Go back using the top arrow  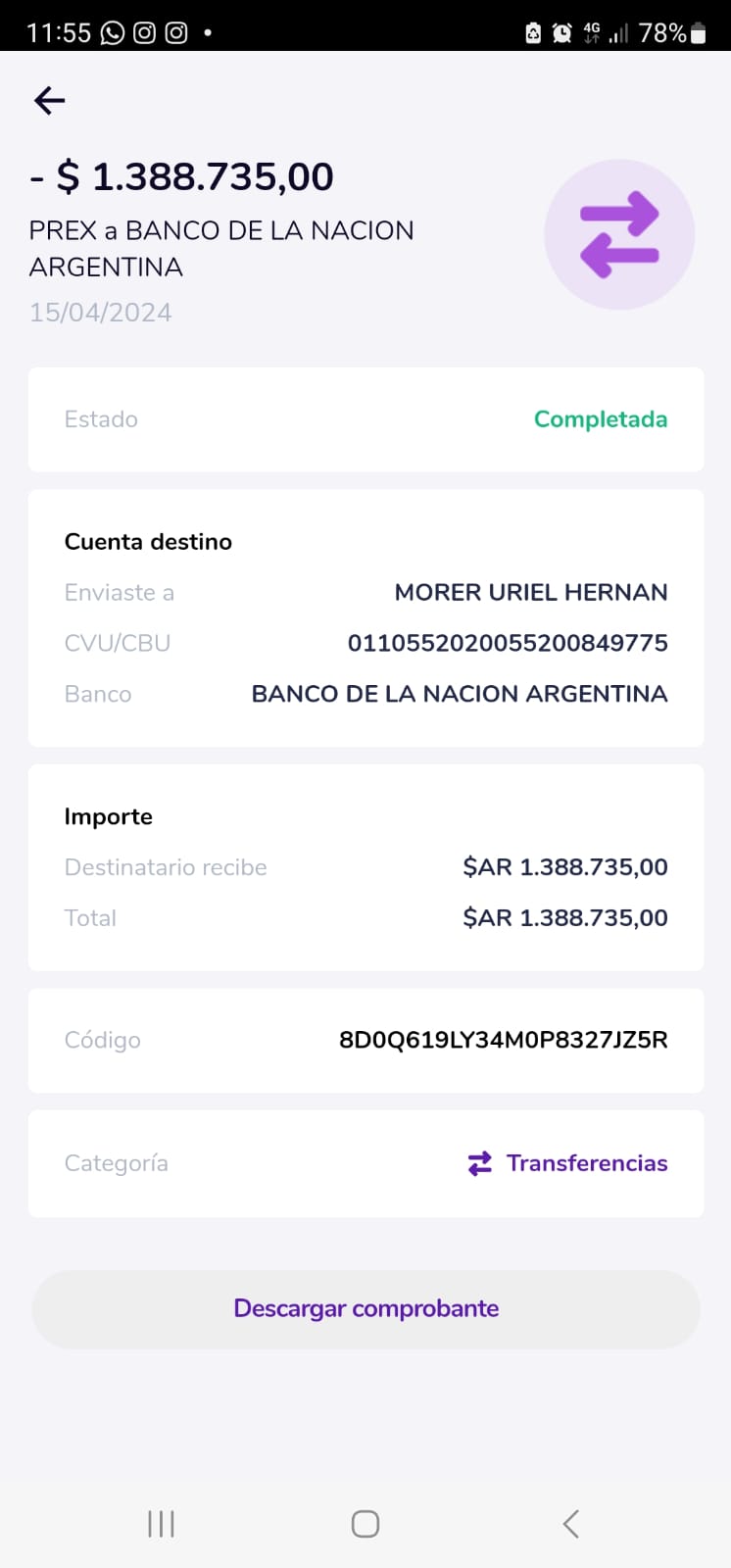[x=49, y=100]
